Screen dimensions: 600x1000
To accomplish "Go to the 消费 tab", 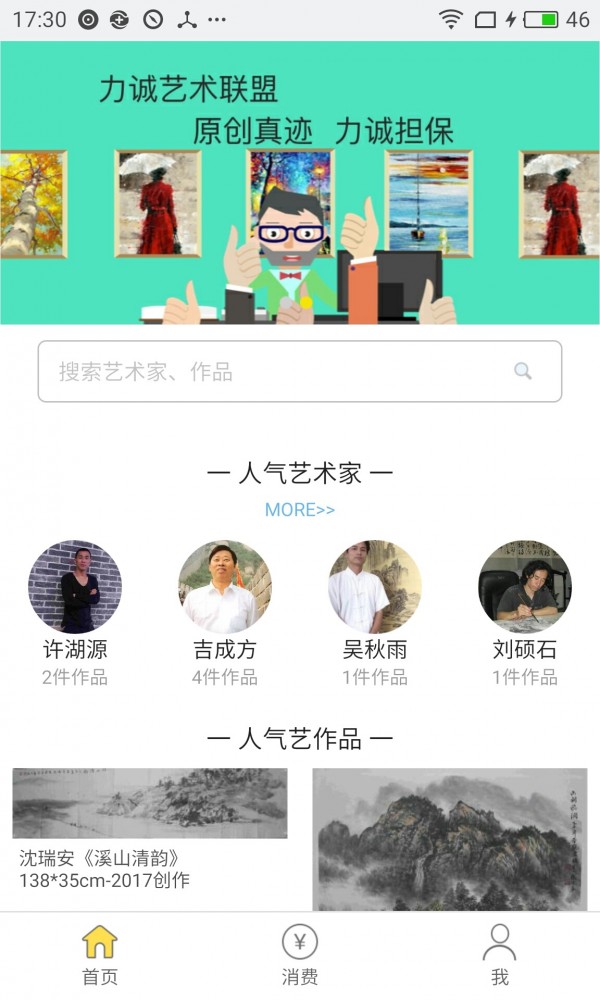I will [300, 955].
